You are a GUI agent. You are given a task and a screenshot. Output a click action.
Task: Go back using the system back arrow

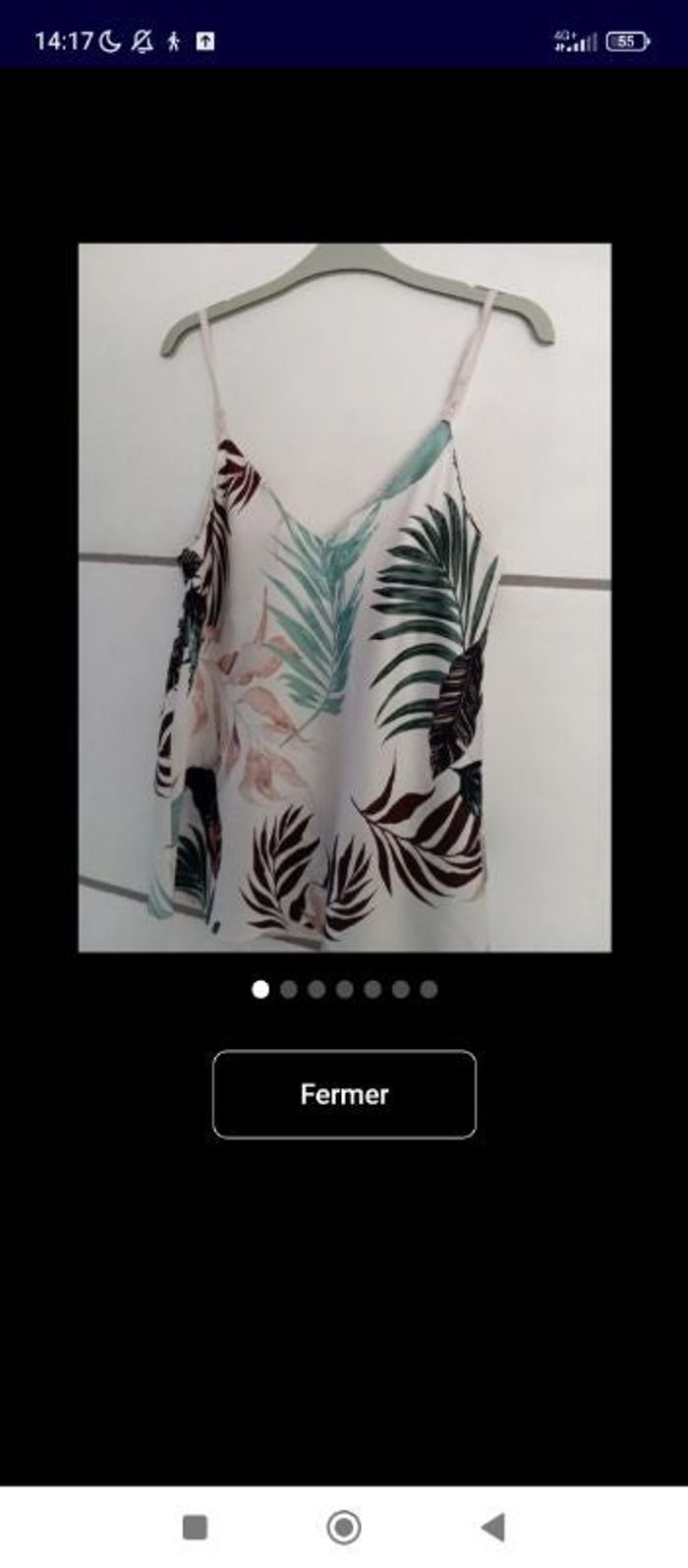coord(493,1527)
